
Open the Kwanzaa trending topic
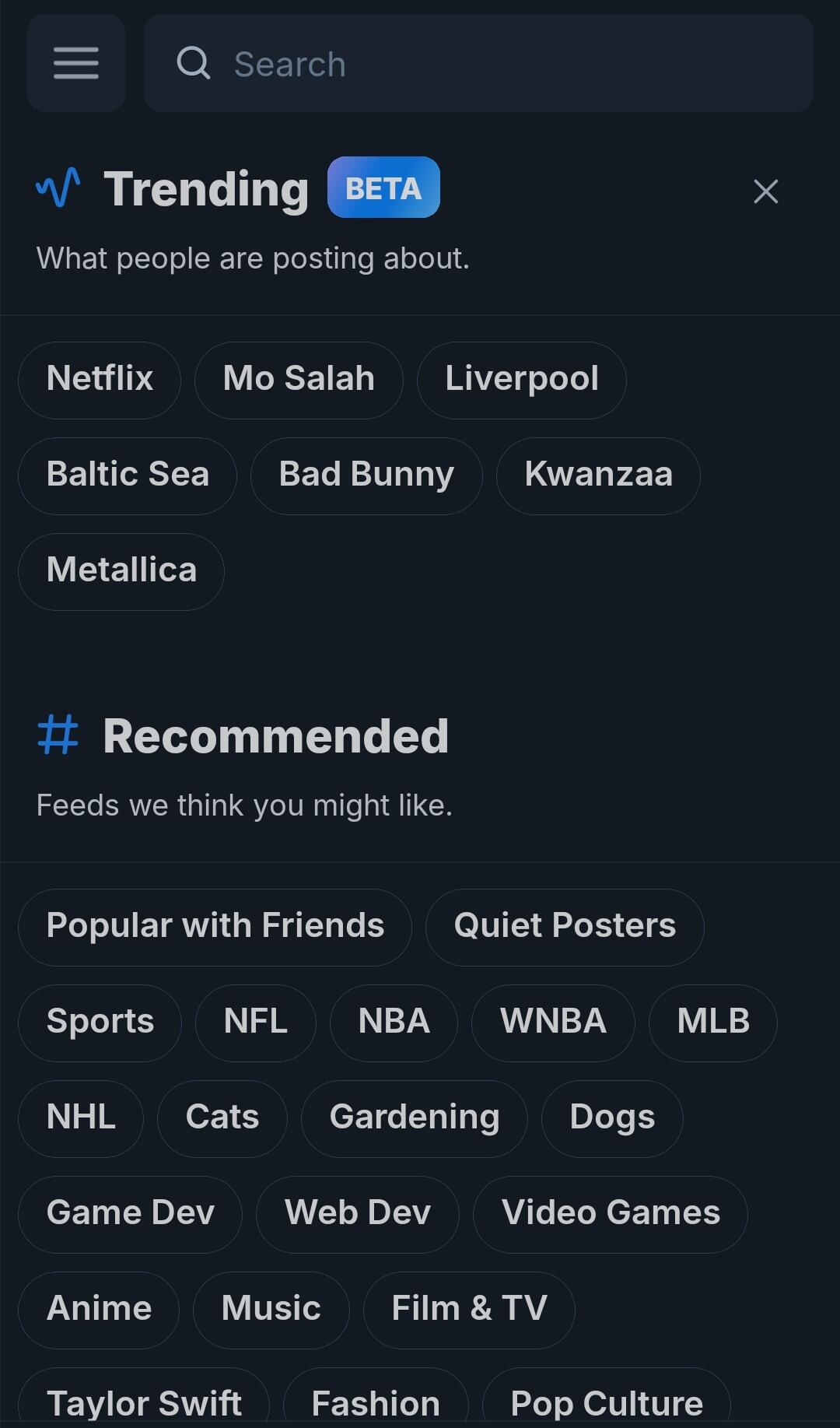(598, 476)
